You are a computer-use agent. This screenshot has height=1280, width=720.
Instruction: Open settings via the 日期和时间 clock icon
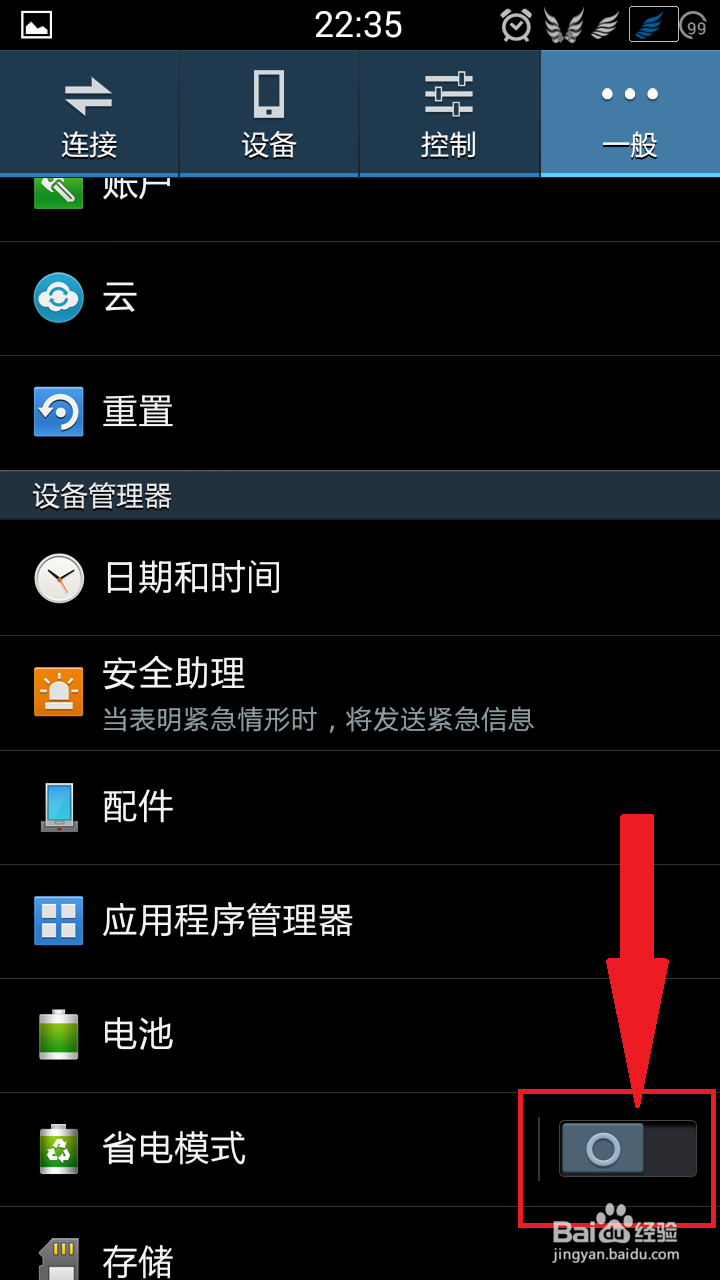[59, 579]
